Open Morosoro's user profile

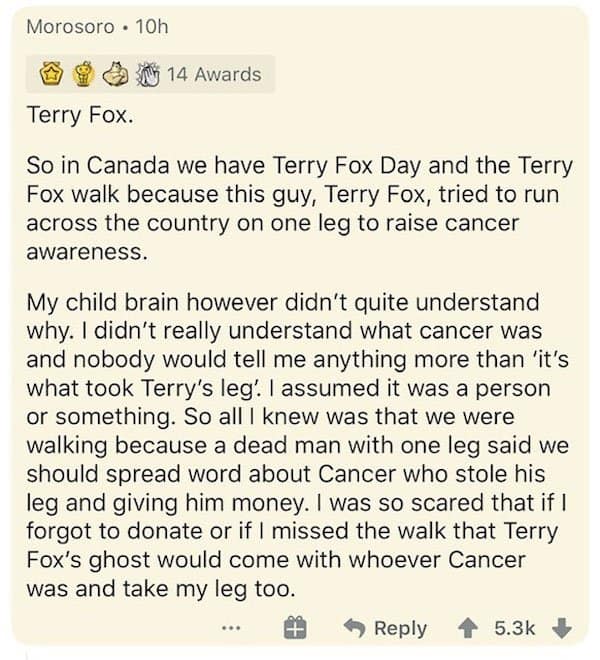coord(69,27)
